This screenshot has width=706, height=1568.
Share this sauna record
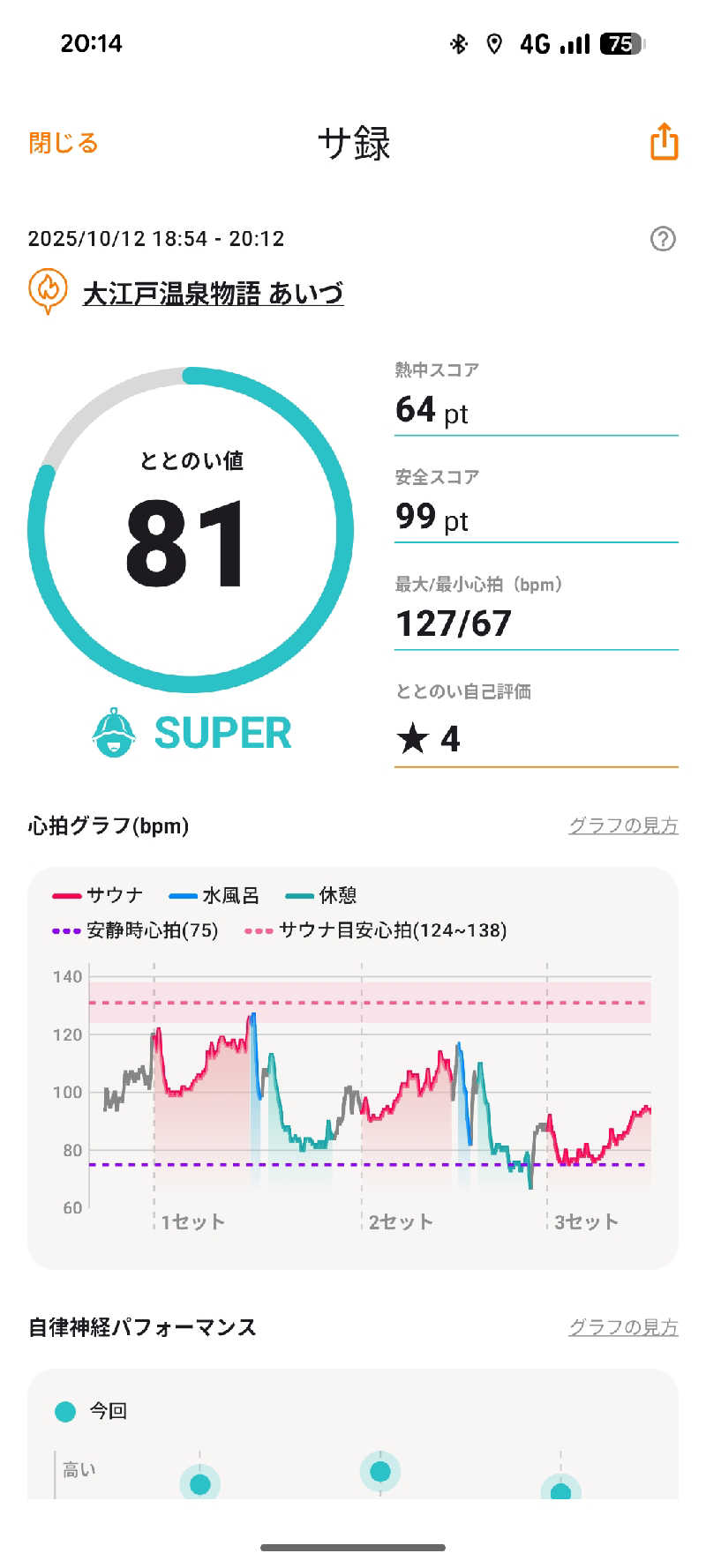coord(664,142)
